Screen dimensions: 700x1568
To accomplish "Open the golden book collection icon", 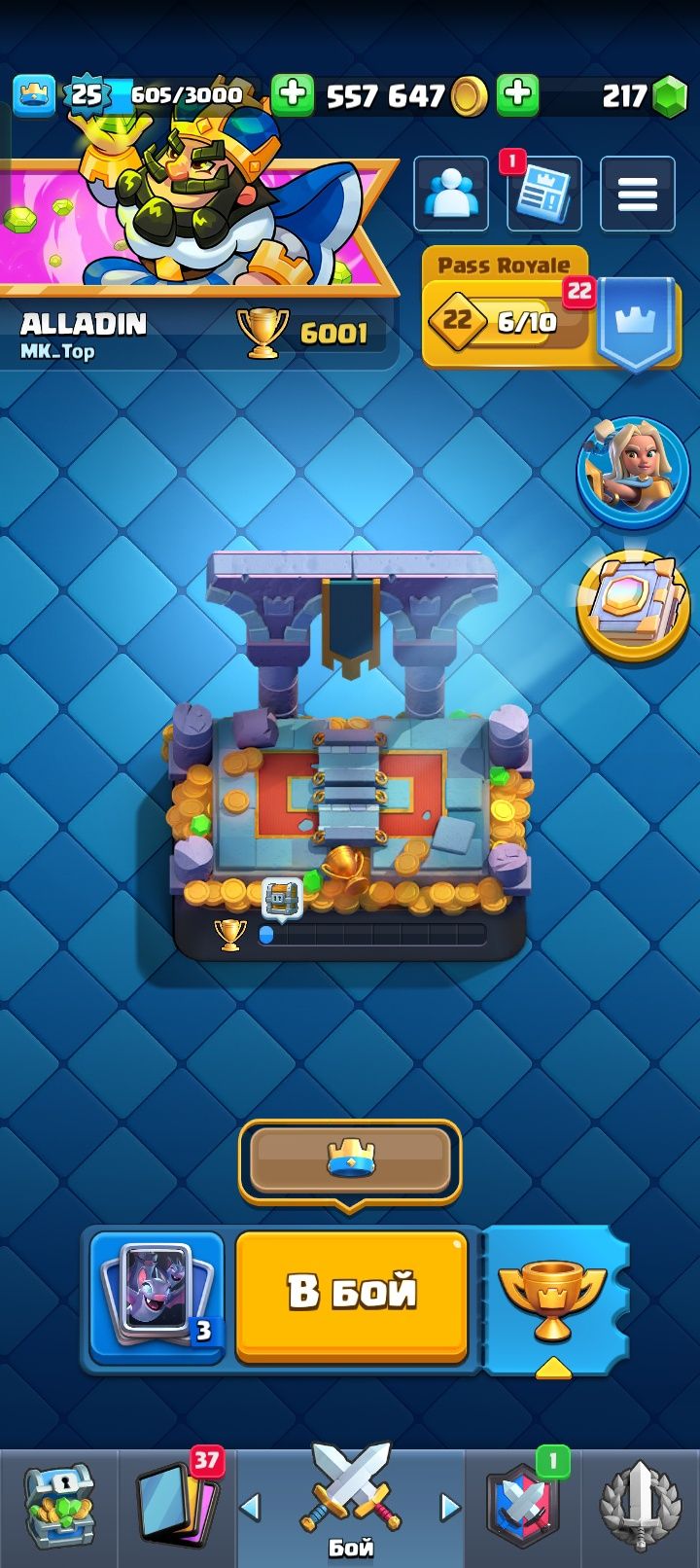I will [x=633, y=605].
